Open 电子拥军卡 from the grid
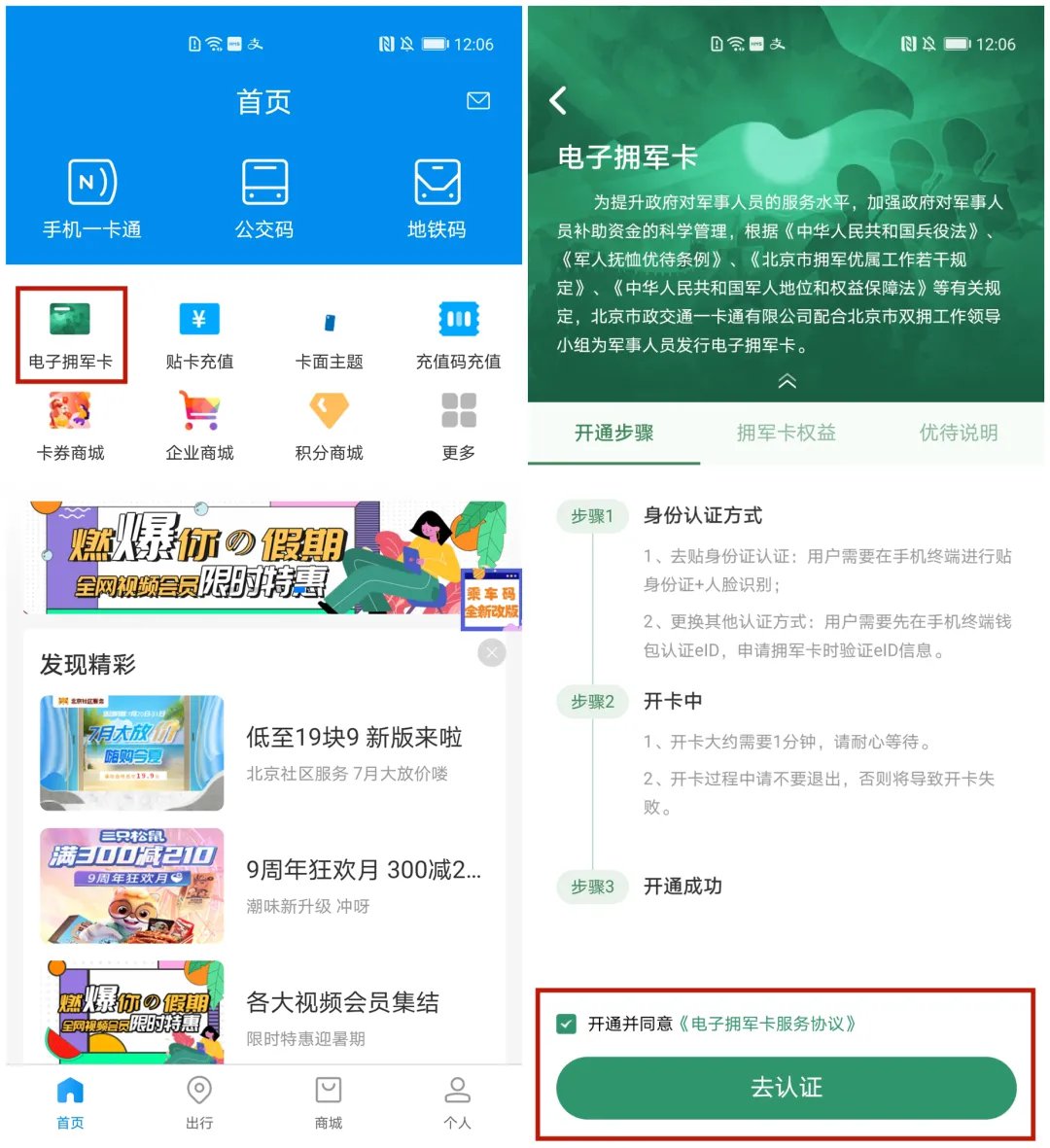Viewport: 1050px width, 1148px height. coord(70,334)
